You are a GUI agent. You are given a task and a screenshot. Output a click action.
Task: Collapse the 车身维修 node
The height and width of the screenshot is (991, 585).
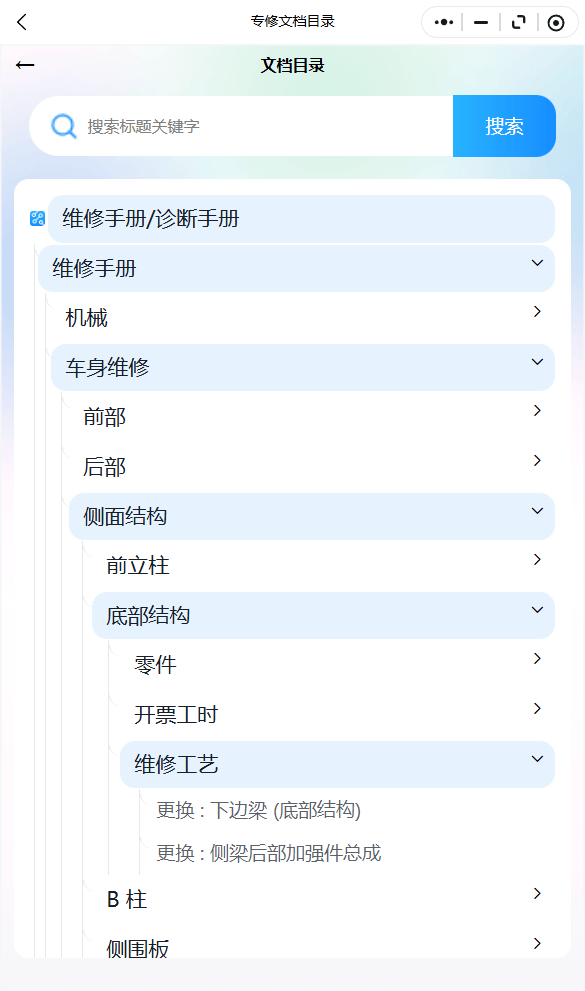[x=303, y=368]
